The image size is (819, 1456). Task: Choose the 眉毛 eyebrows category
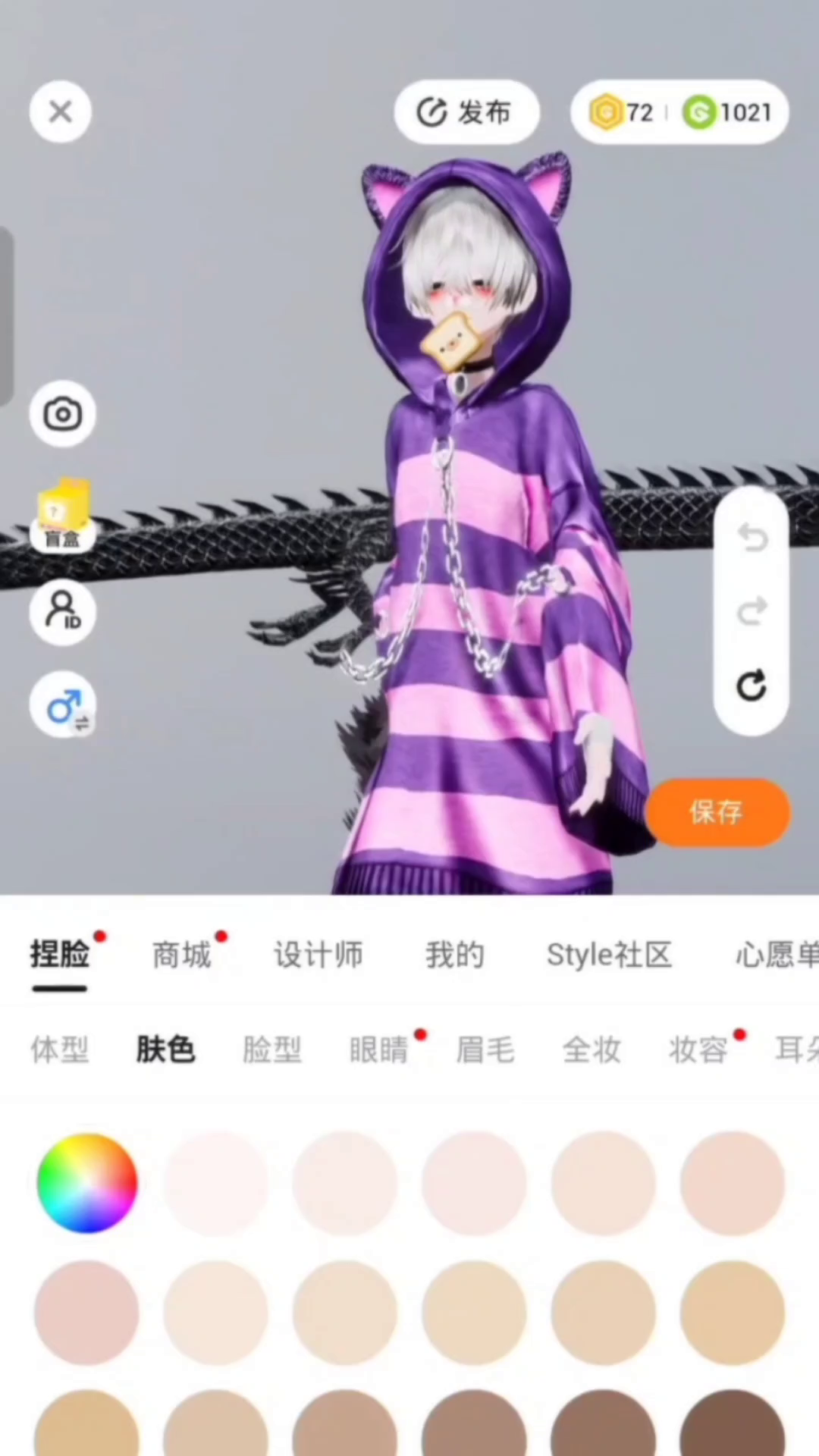coord(485,1050)
